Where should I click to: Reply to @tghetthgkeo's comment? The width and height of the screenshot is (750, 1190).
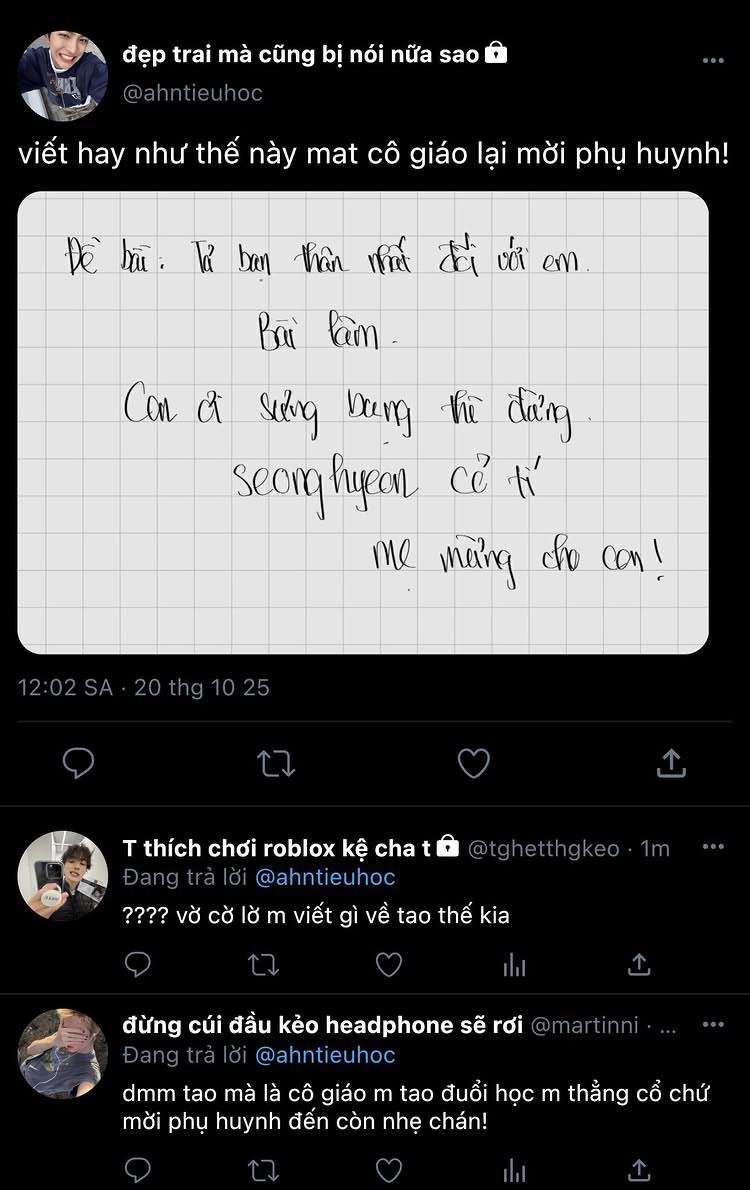[x=138, y=964]
